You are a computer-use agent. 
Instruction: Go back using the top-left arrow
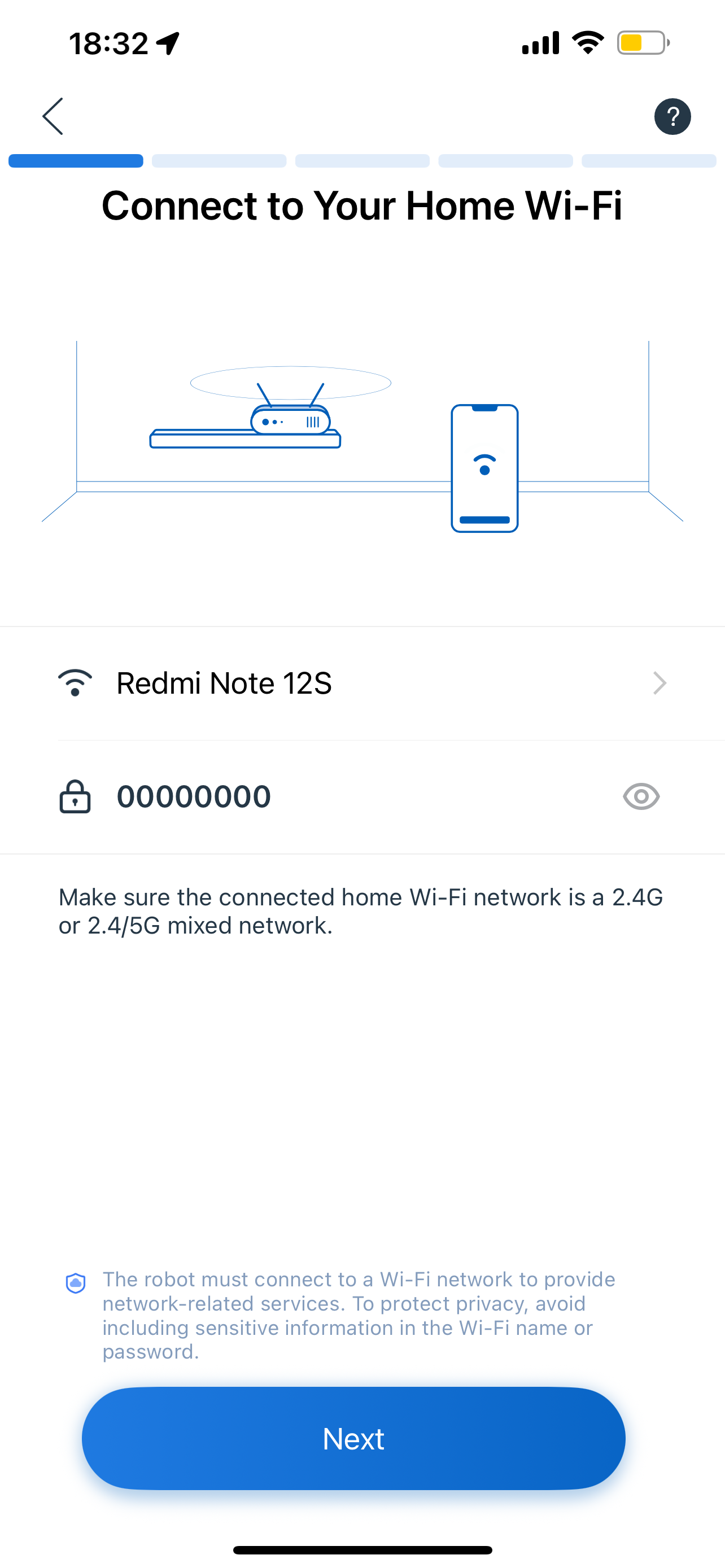click(x=53, y=116)
